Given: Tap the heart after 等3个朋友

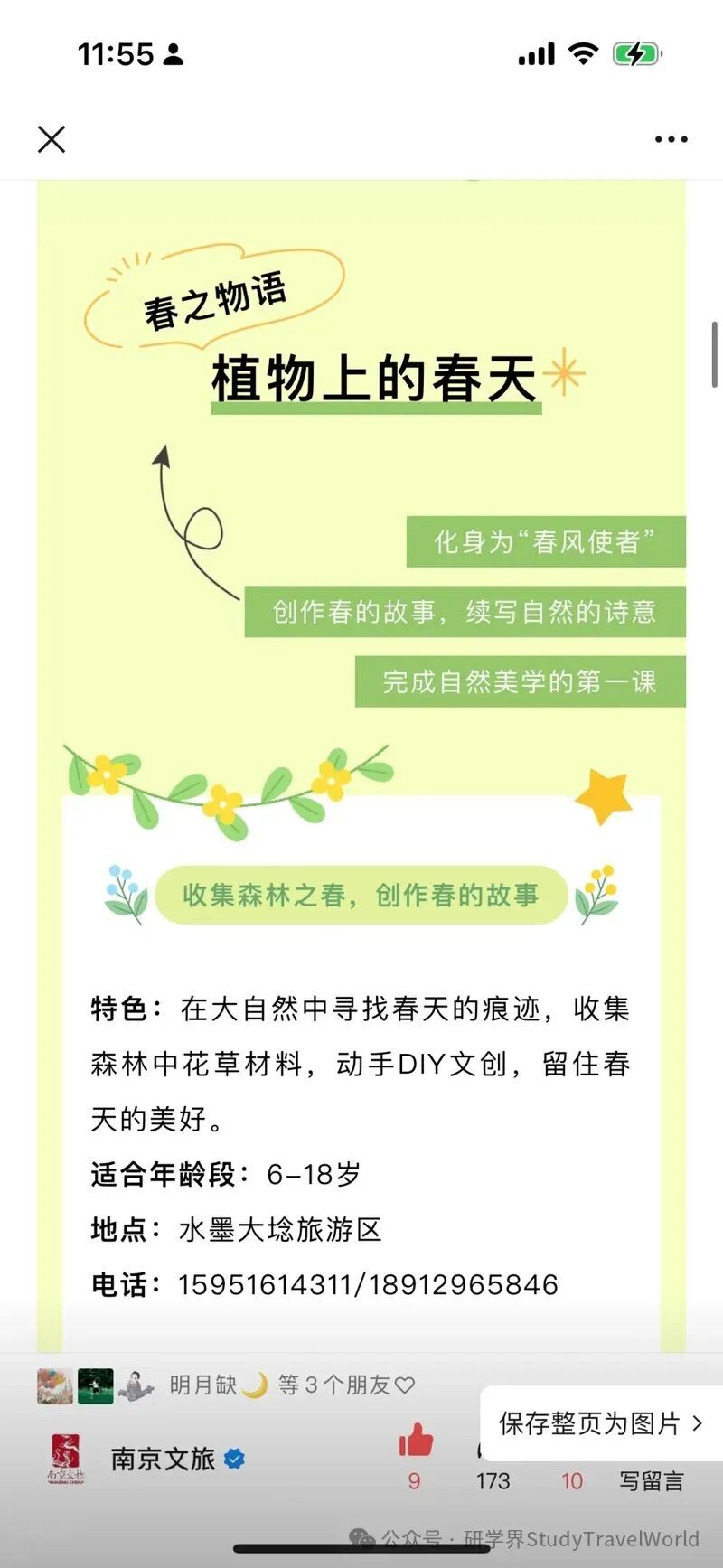Looking at the screenshot, I should coord(404,1385).
